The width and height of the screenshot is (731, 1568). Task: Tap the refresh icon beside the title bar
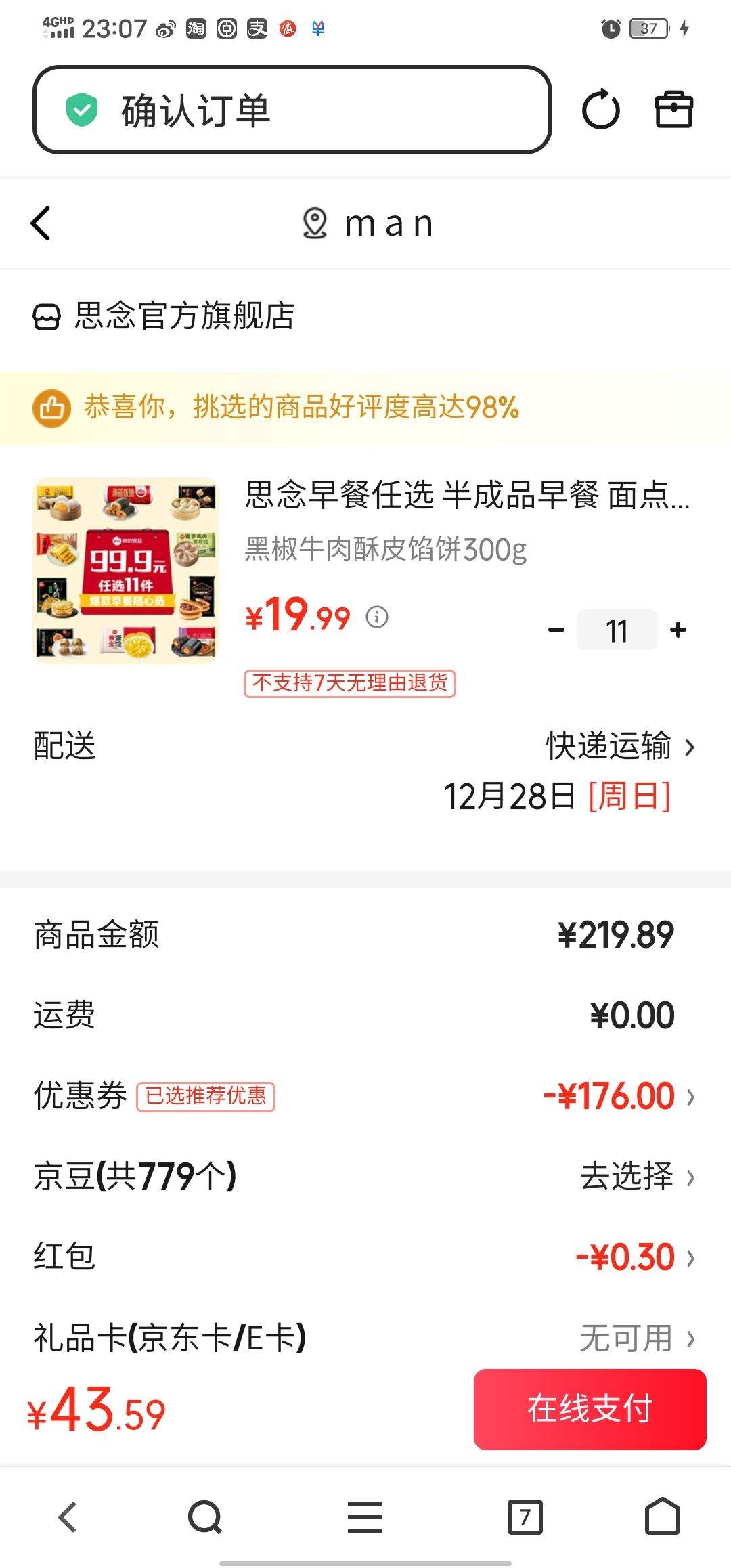click(x=602, y=110)
